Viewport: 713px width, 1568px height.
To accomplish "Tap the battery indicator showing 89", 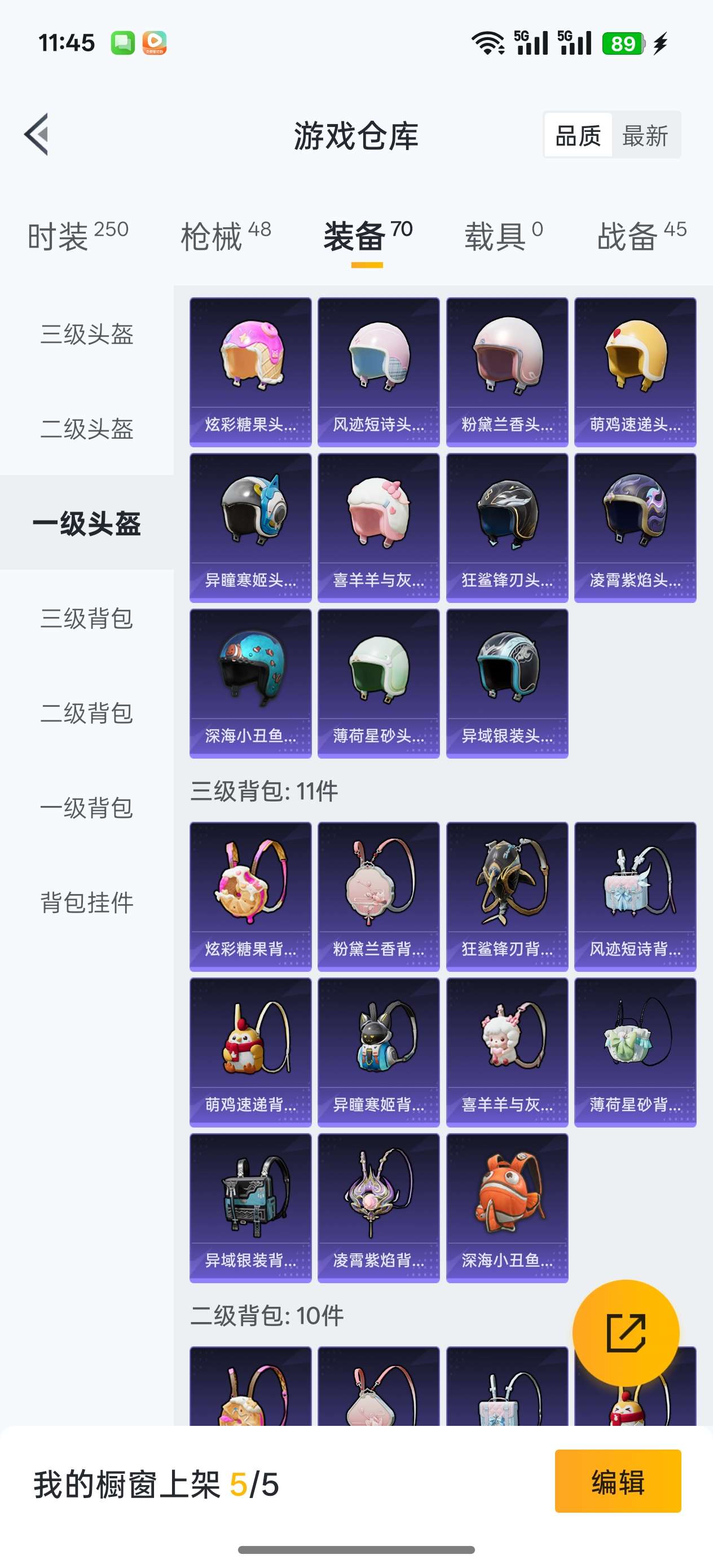I will click(624, 43).
